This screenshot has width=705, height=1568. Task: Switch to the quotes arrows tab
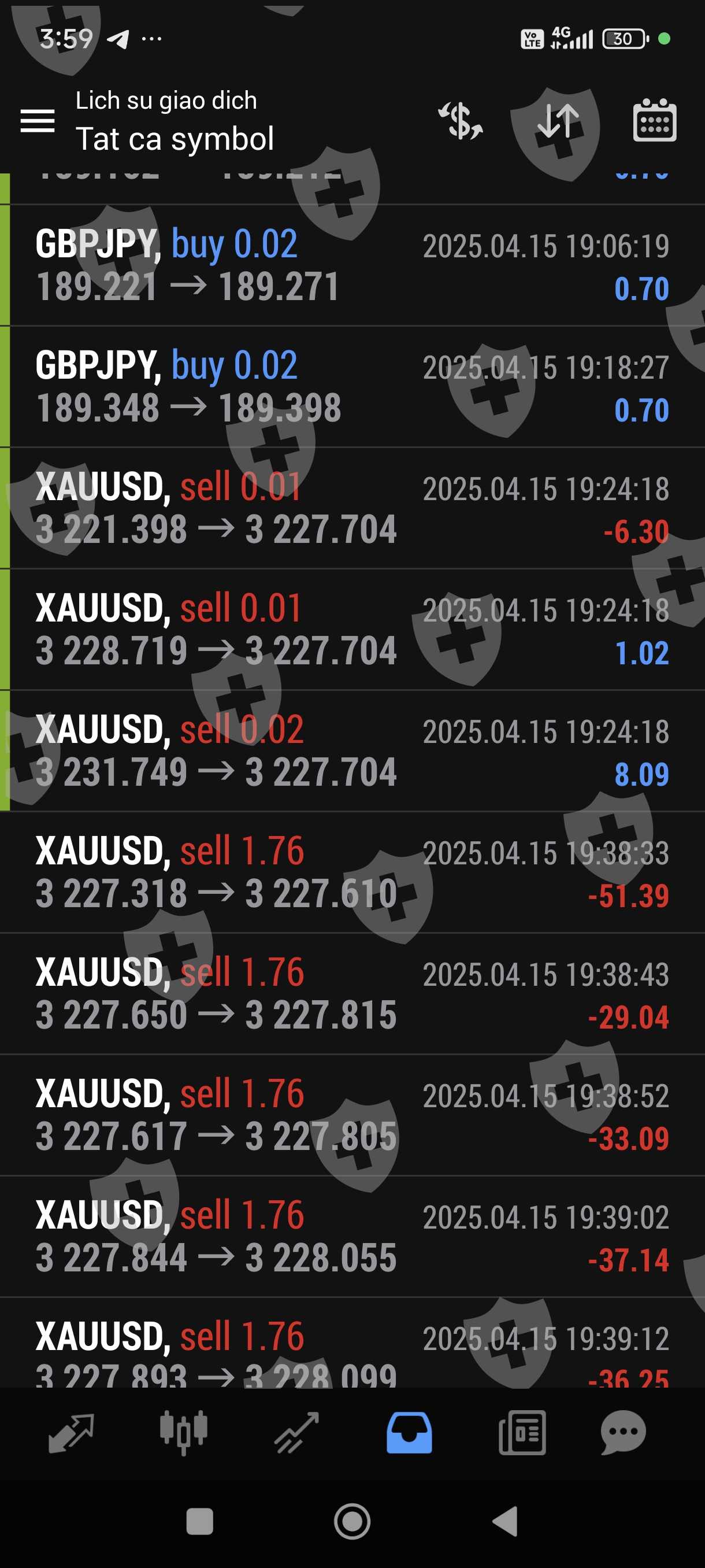click(71, 1433)
